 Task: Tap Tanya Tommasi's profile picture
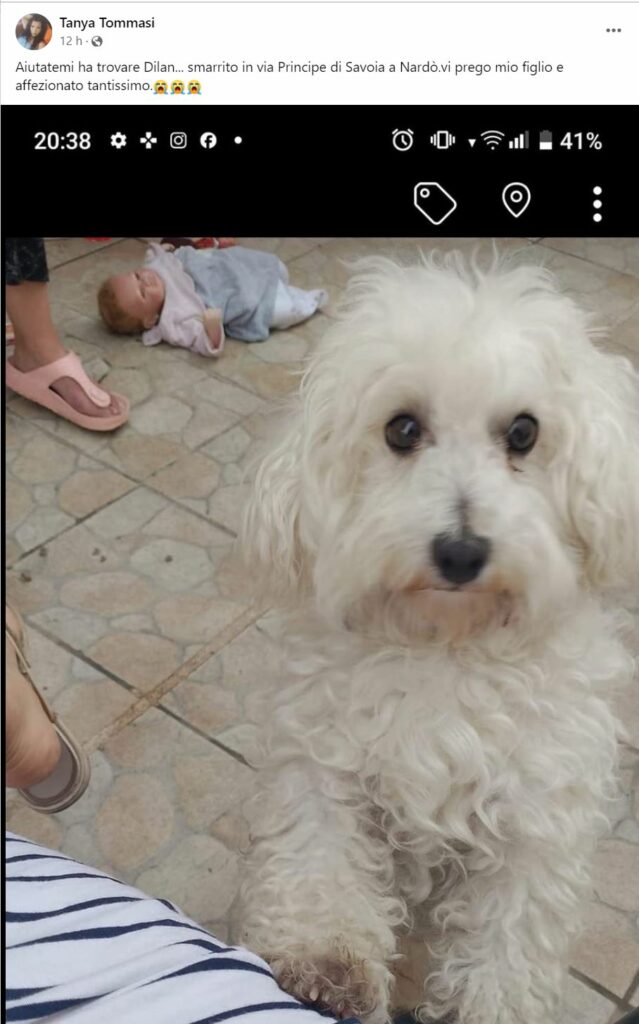point(33,32)
